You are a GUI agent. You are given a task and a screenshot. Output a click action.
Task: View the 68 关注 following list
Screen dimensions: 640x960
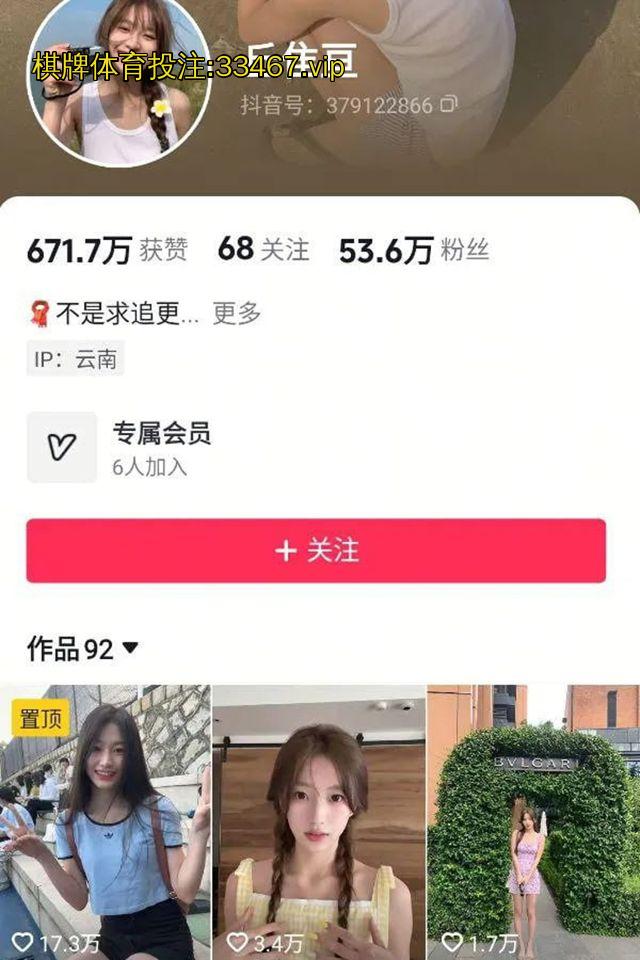pyautogui.click(x=263, y=249)
